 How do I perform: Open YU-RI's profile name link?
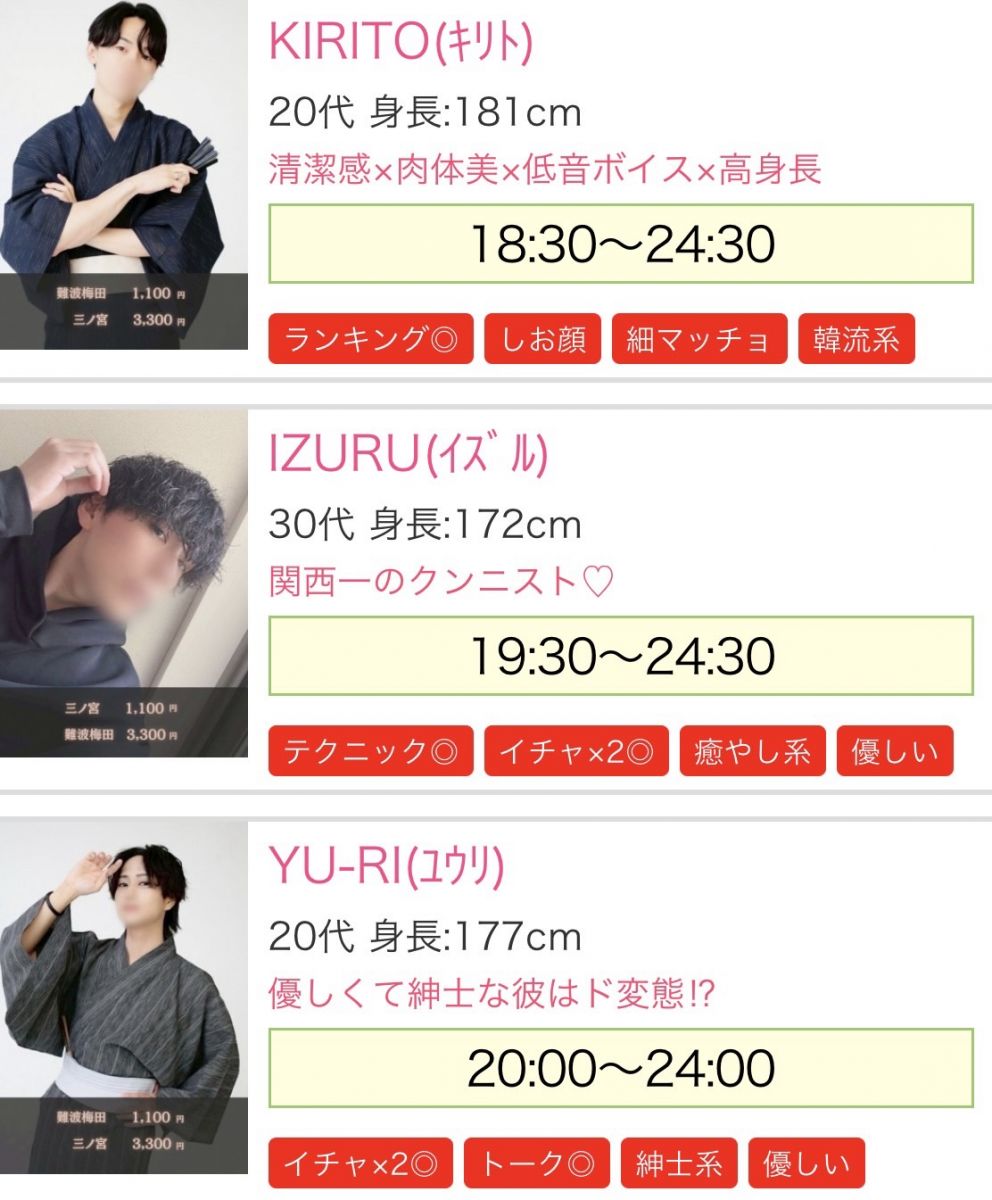coord(386,868)
